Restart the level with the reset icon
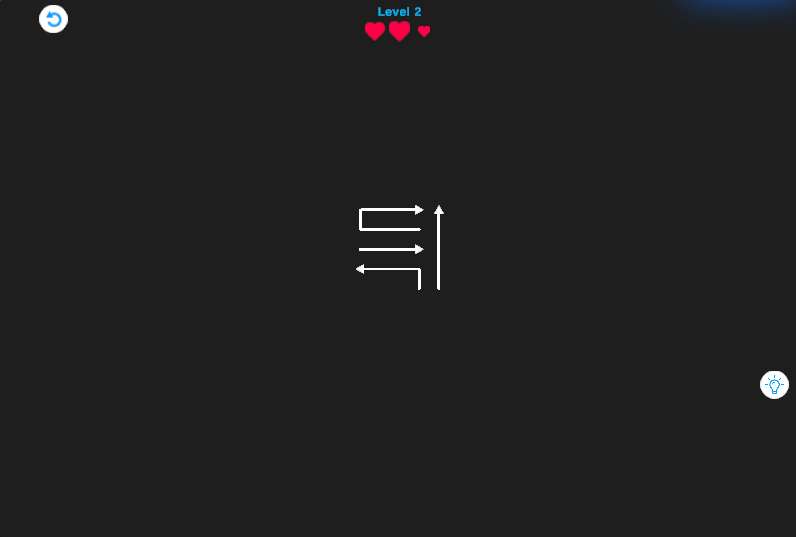This screenshot has height=537, width=796. pyautogui.click(x=53, y=19)
